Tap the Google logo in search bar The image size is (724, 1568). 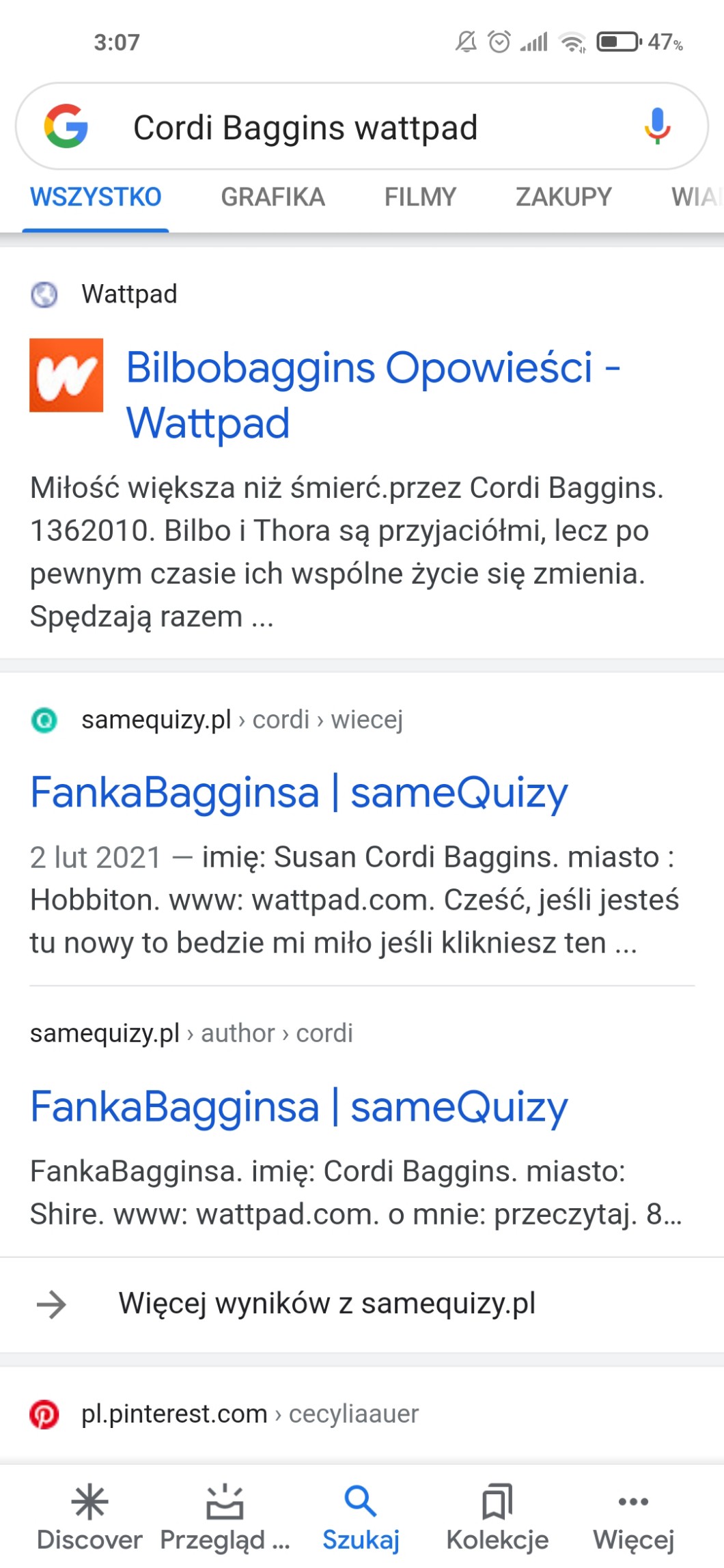coord(66,126)
